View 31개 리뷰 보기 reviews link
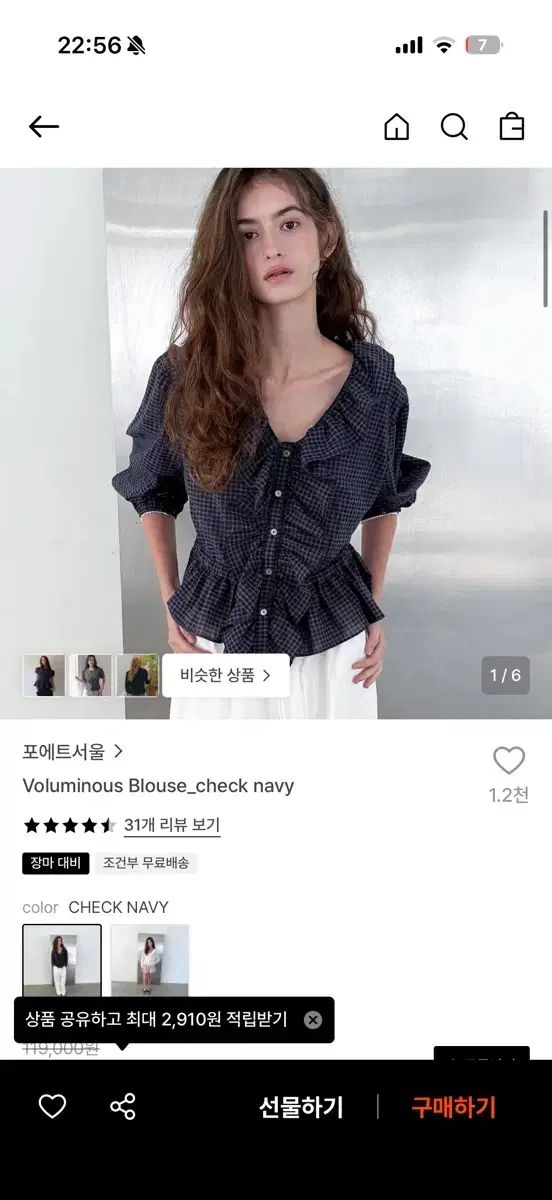552x1200 pixels. pos(172,825)
